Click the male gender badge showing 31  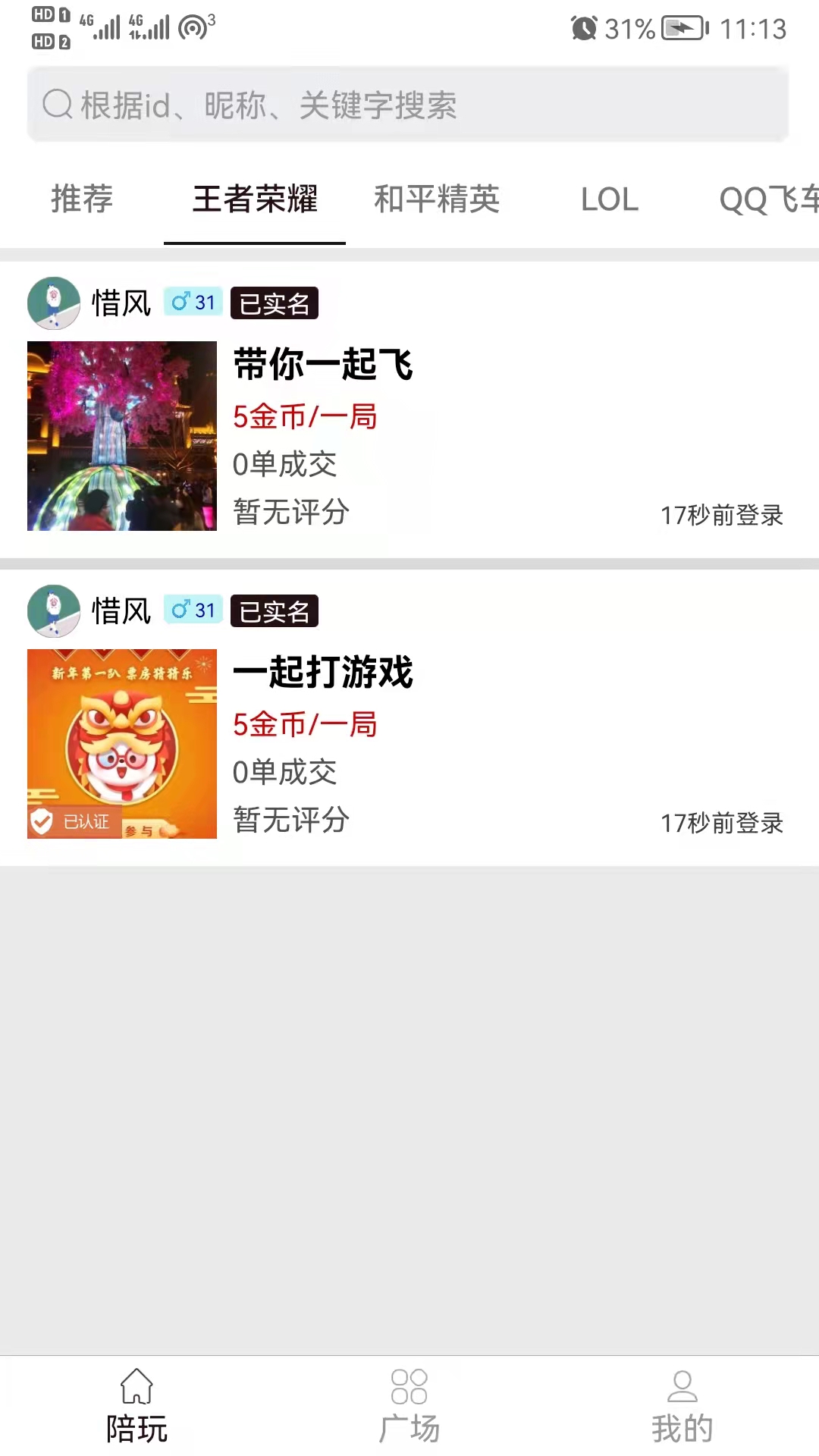click(193, 302)
